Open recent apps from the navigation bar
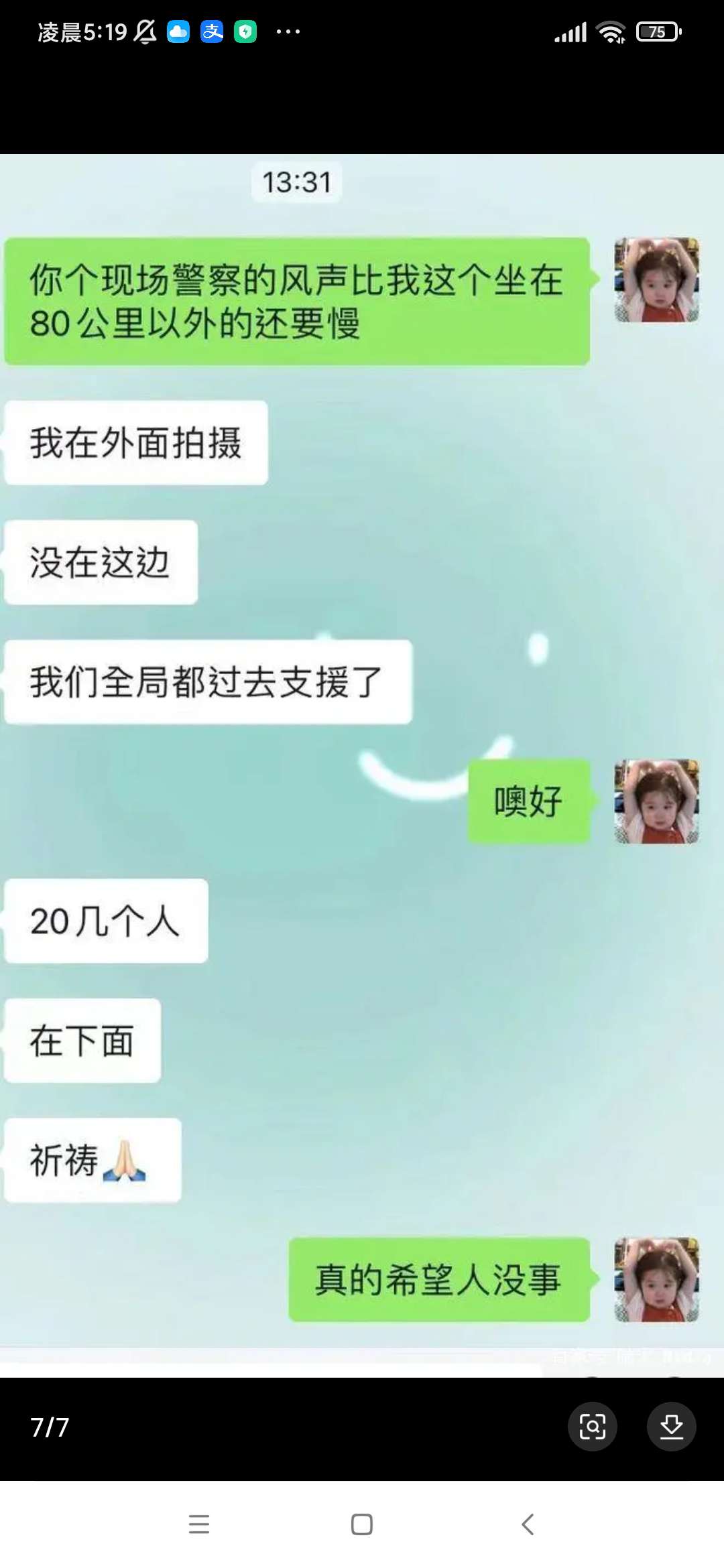Viewport: 724px width, 1568px height. (199, 1524)
